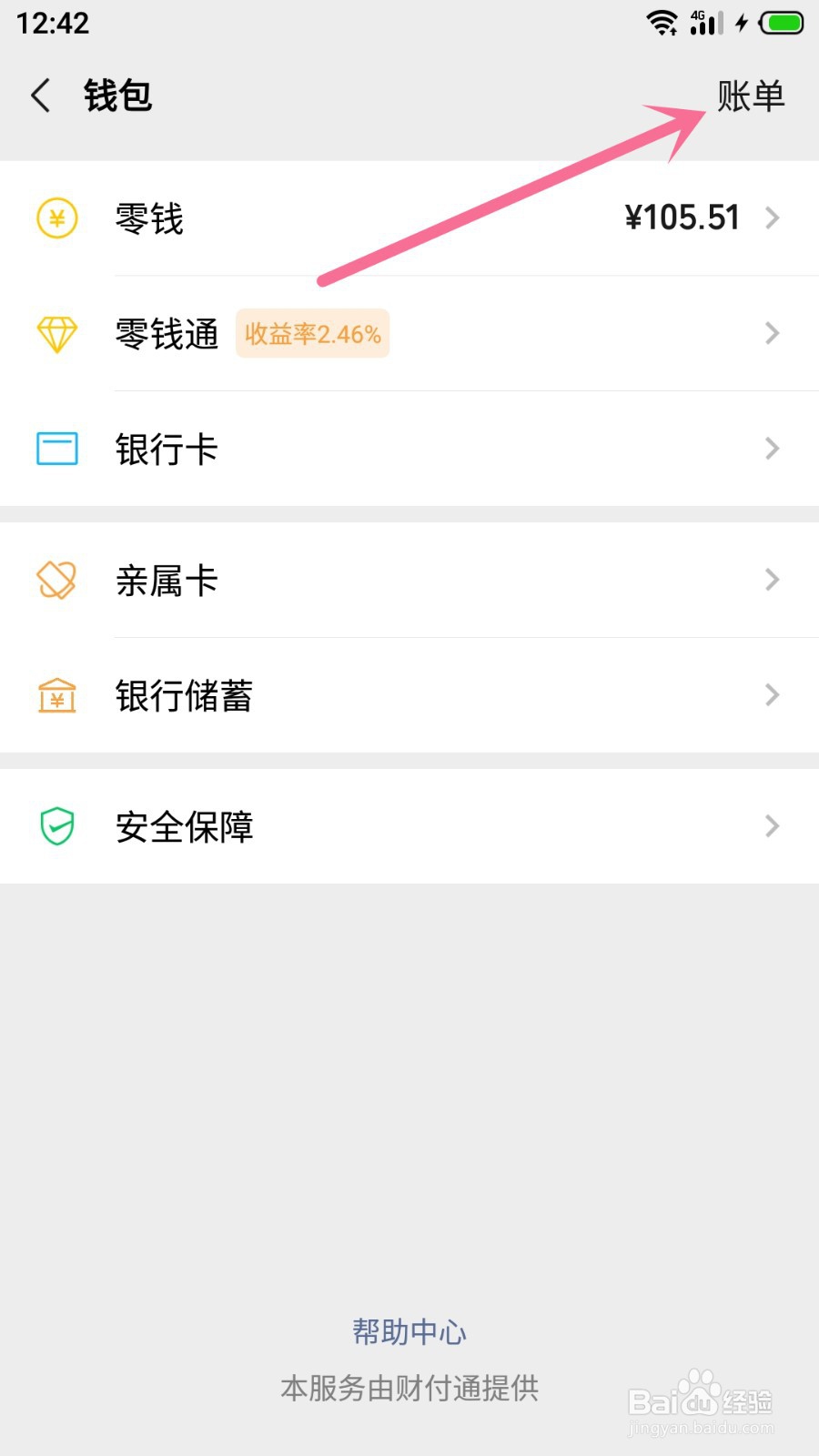This screenshot has width=819, height=1456.
Task: Open the 帮助中心 help link
Action: [x=409, y=1330]
